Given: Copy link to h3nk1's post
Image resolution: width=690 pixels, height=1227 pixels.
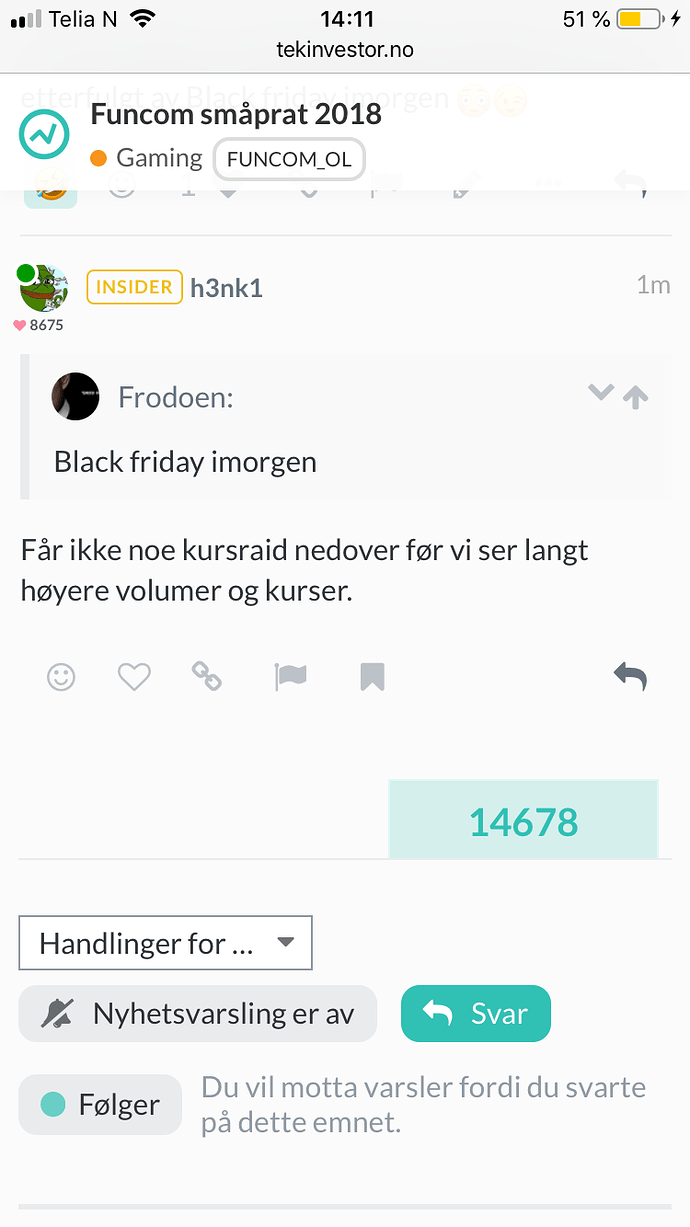Looking at the screenshot, I should pos(207,678).
